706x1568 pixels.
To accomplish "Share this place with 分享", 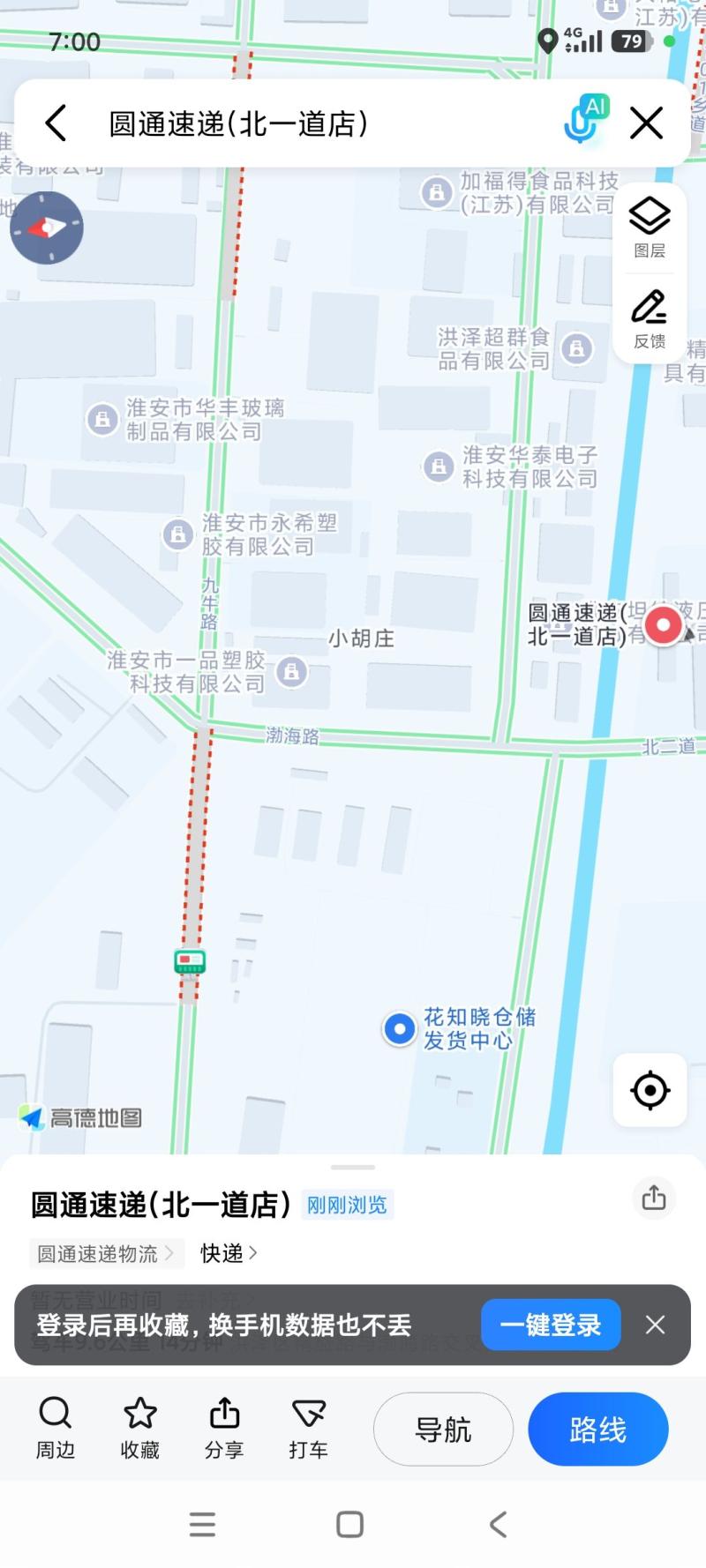I will [x=224, y=1428].
